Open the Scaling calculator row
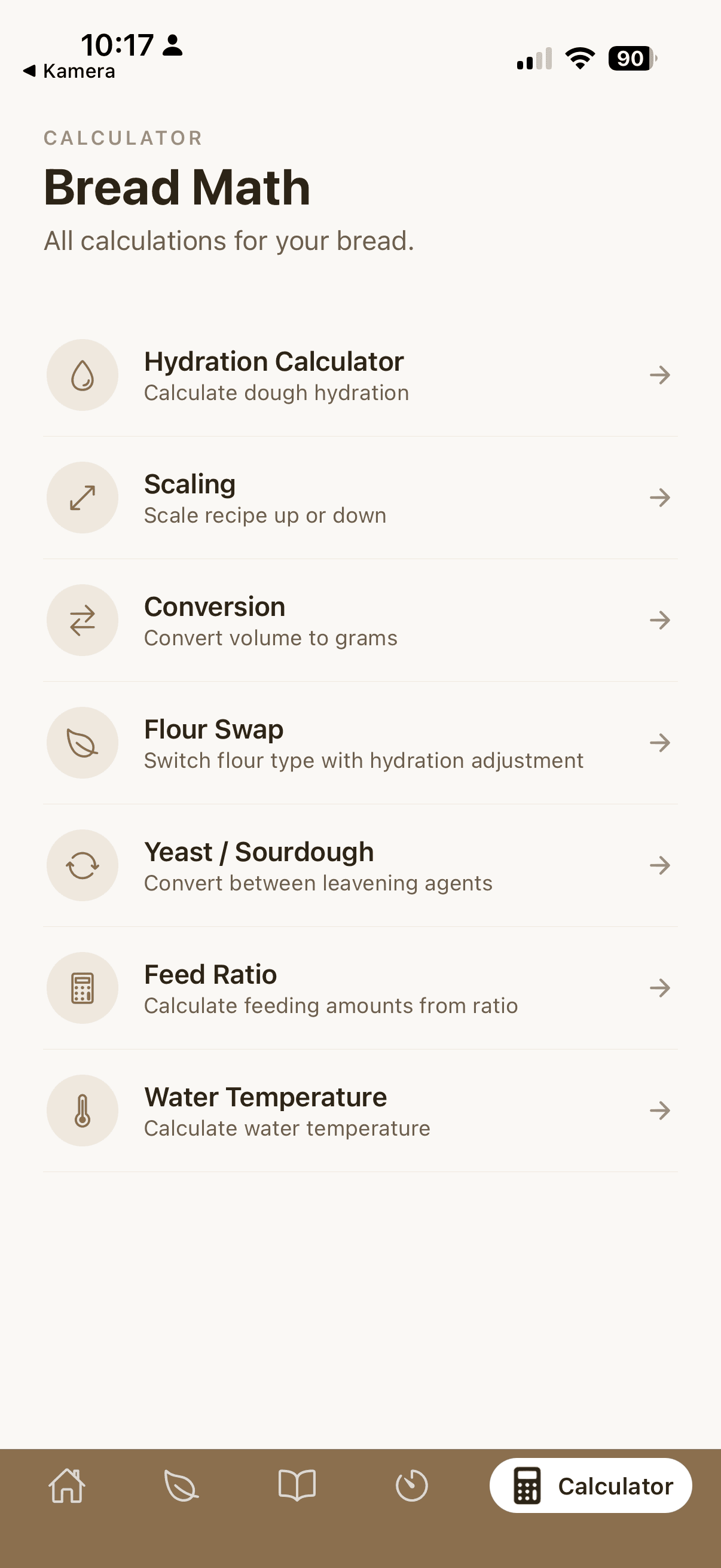721x1568 pixels. point(360,498)
